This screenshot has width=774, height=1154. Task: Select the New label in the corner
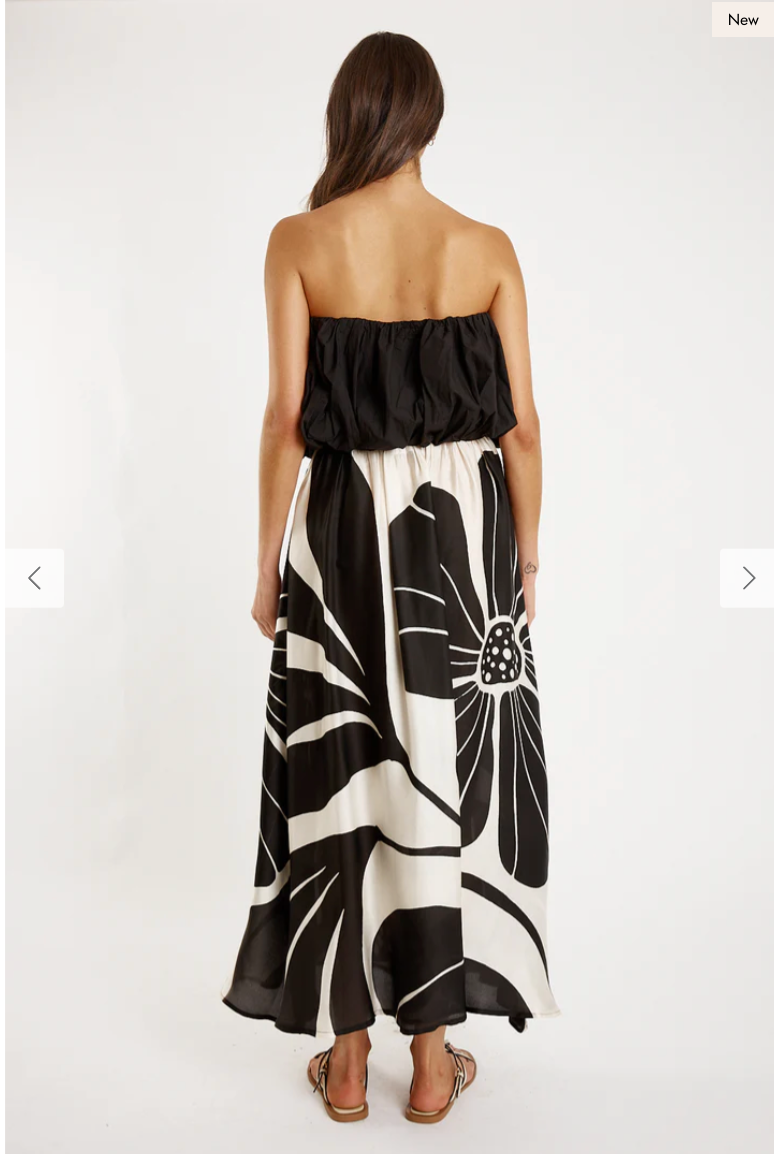pos(742,19)
